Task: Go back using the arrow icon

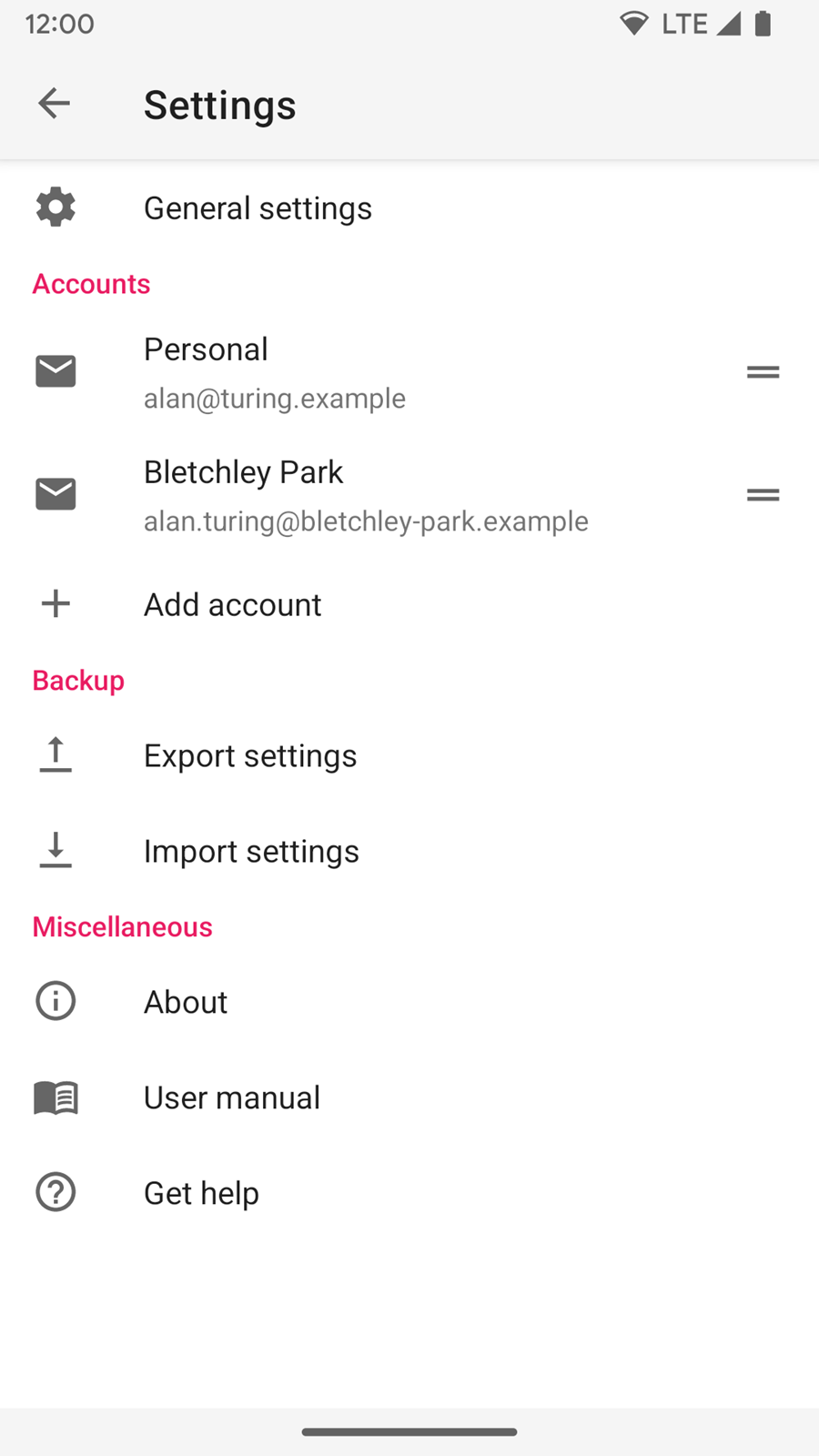Action: (x=55, y=104)
